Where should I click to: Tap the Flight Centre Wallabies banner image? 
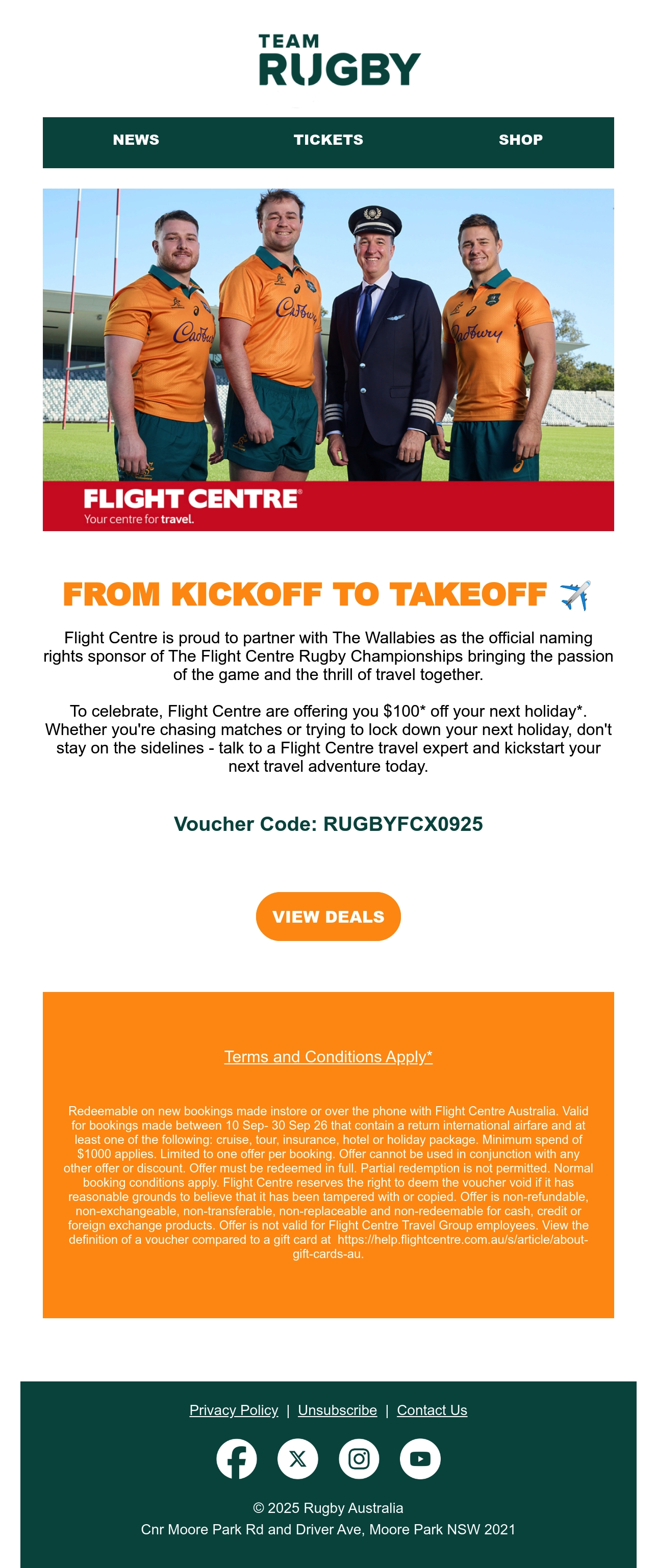click(328, 360)
